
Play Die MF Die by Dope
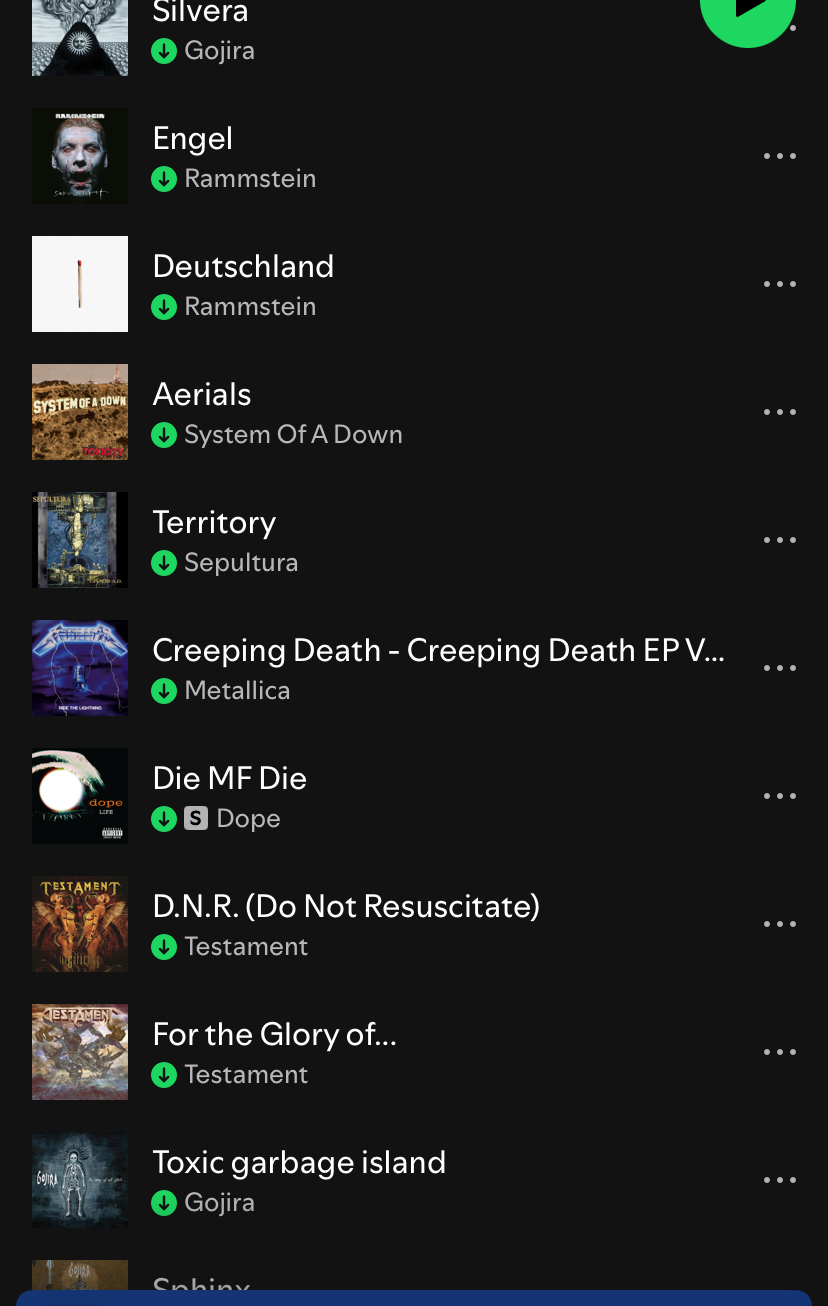pyautogui.click(x=229, y=779)
